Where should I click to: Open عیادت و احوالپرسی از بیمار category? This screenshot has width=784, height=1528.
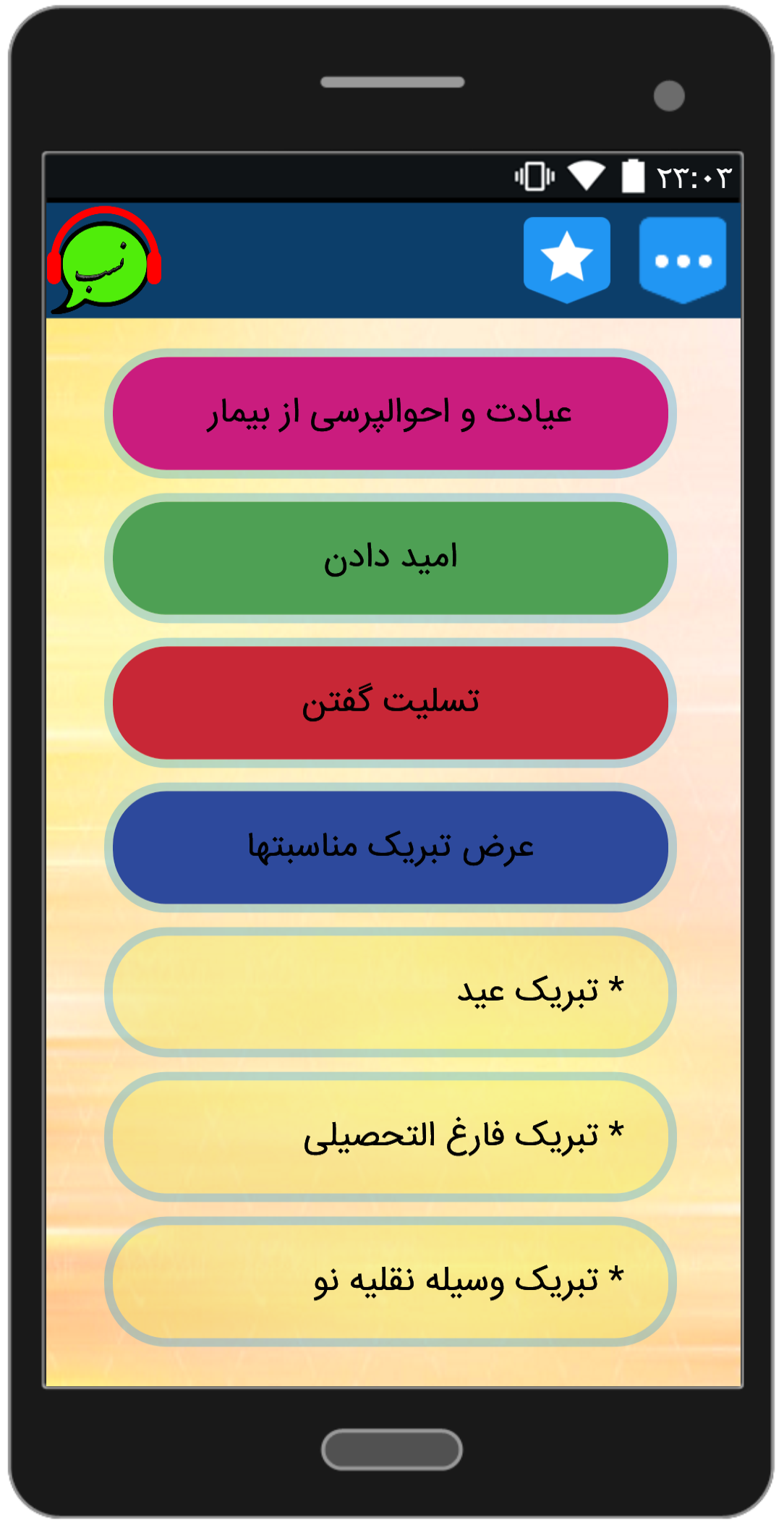391,413
